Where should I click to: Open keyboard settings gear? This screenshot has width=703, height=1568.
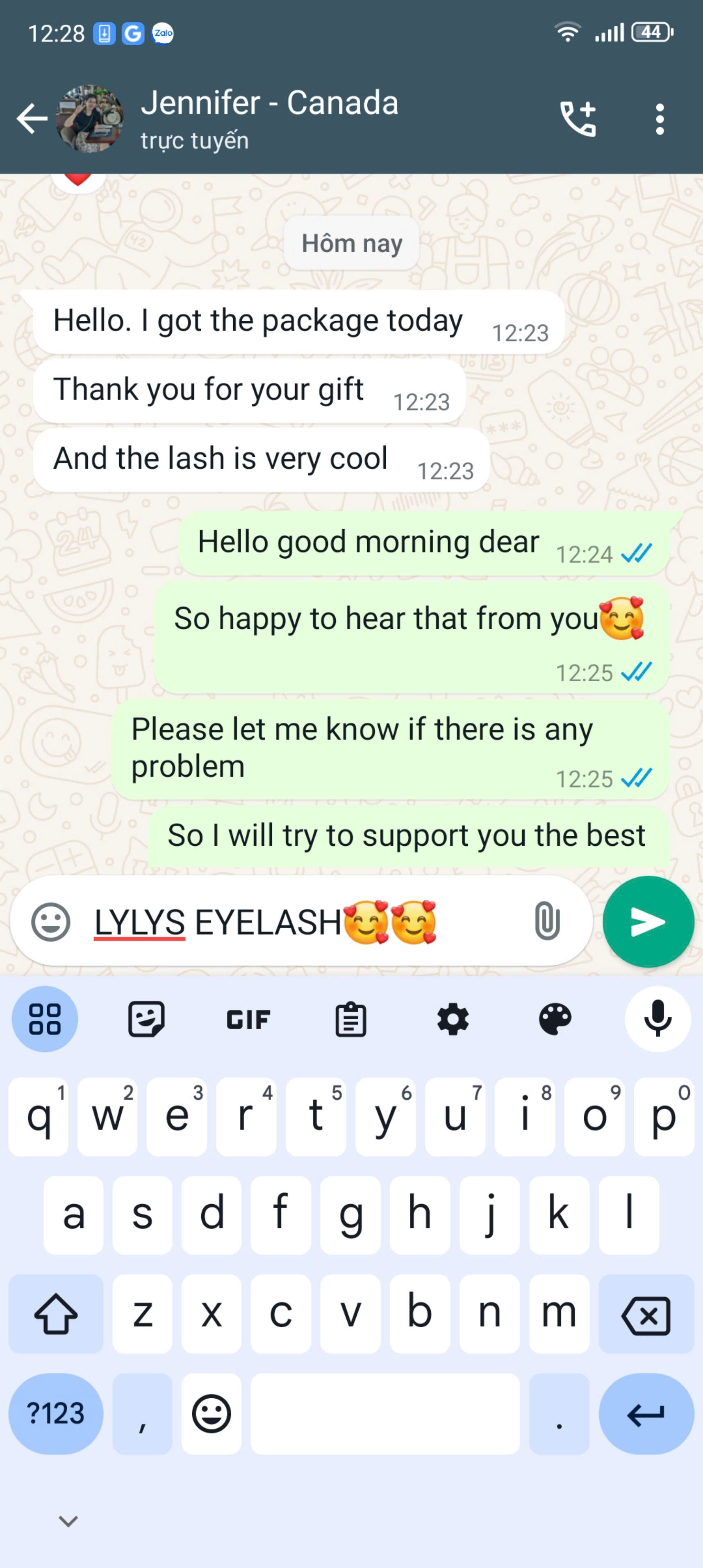453,1019
